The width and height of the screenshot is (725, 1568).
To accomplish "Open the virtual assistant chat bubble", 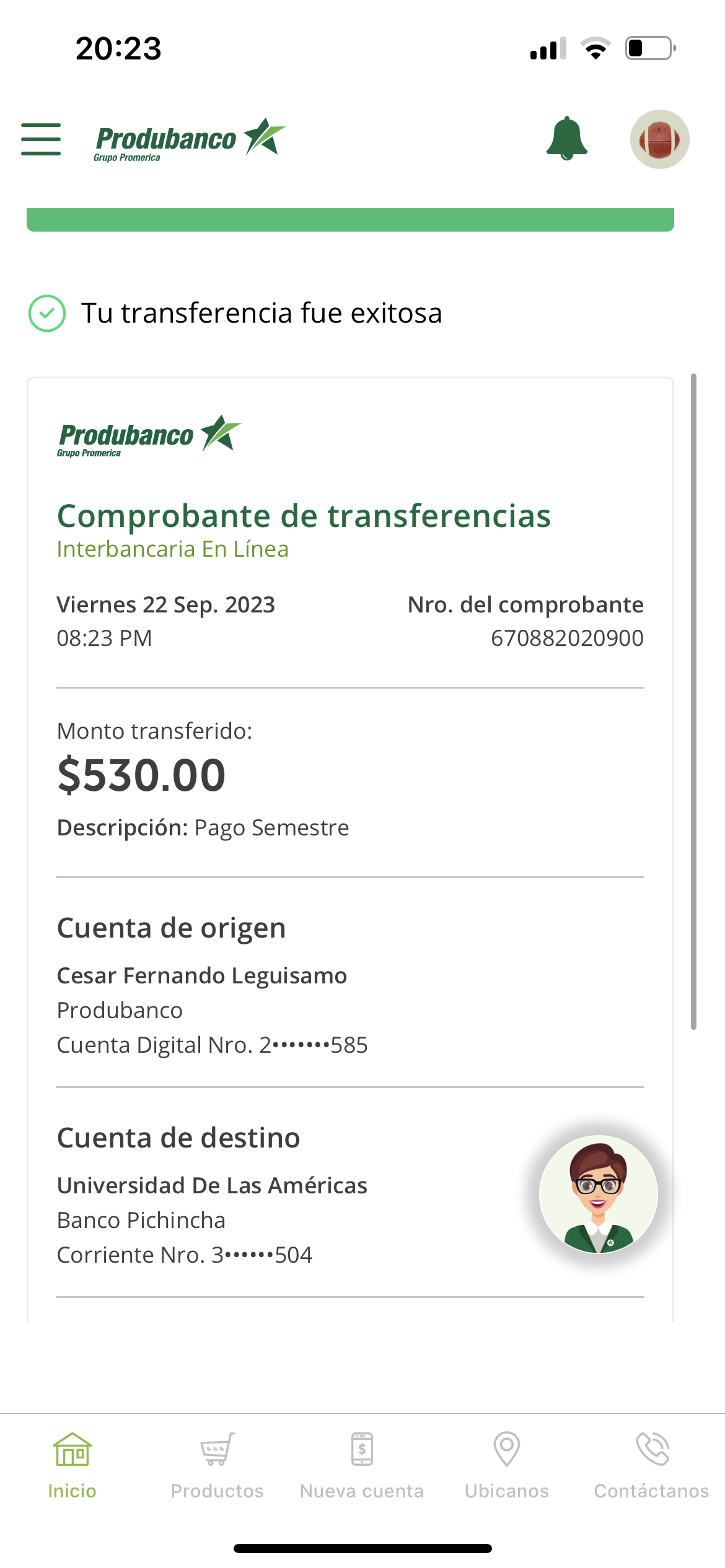I will [598, 1194].
